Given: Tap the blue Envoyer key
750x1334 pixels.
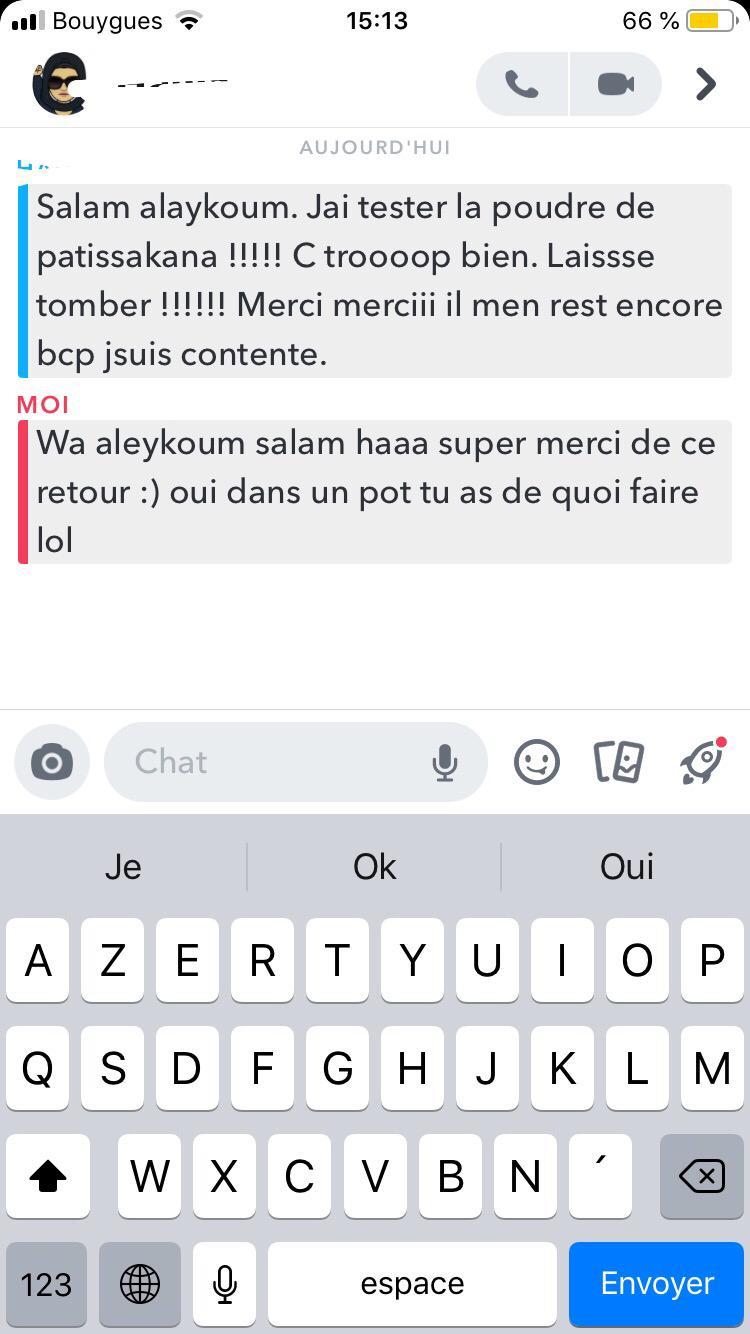Looking at the screenshot, I should [657, 1283].
